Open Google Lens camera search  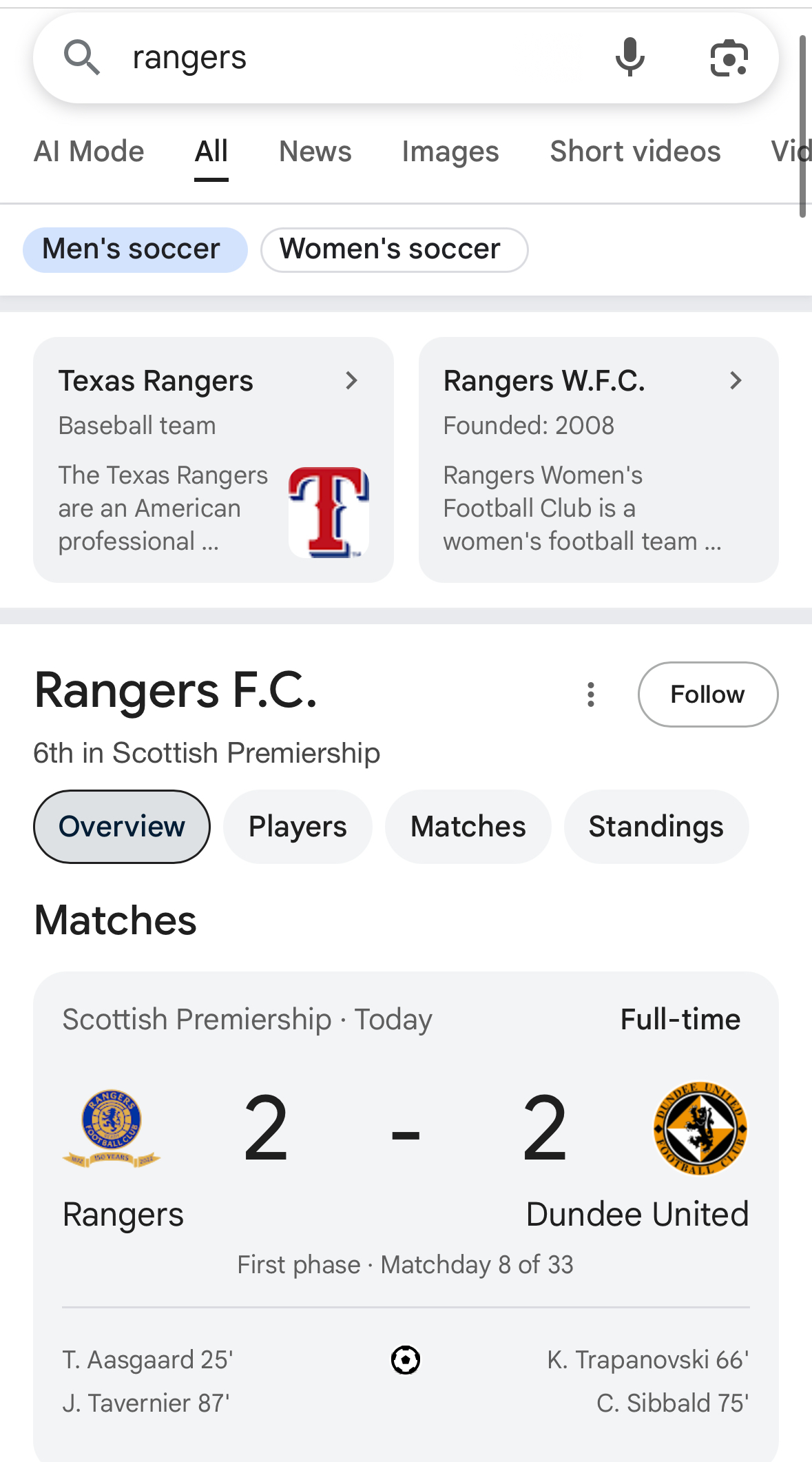coord(729,58)
